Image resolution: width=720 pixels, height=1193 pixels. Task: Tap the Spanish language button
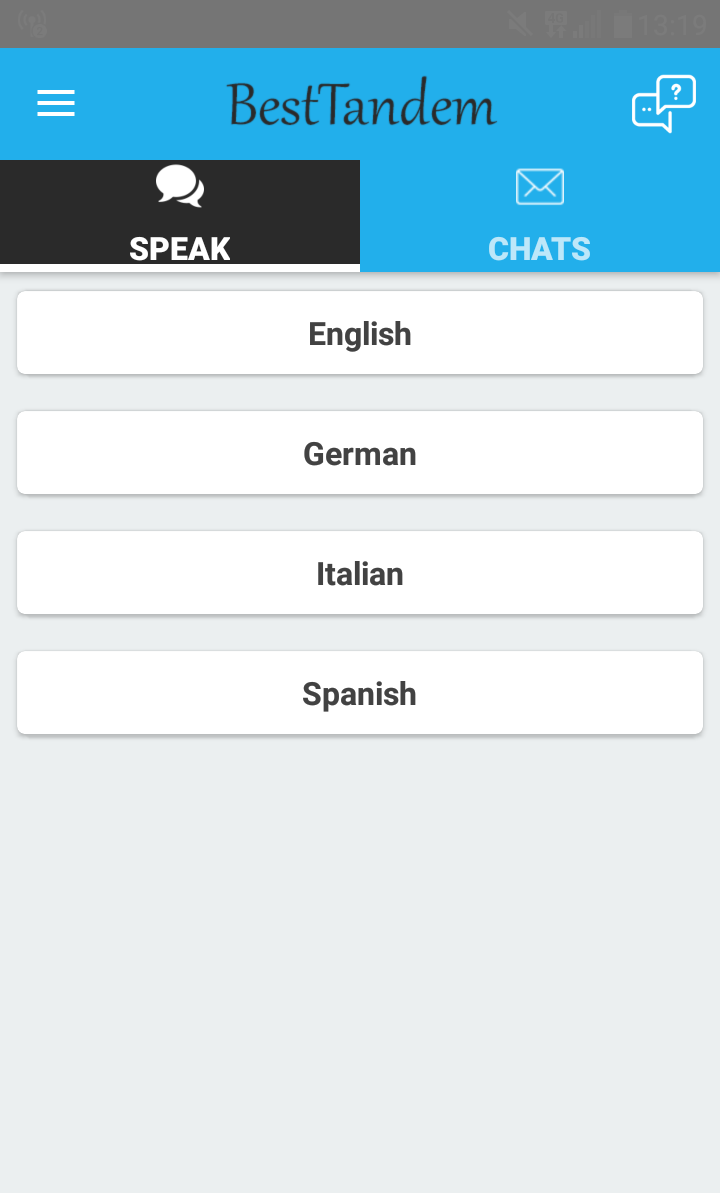pyautogui.click(x=360, y=693)
